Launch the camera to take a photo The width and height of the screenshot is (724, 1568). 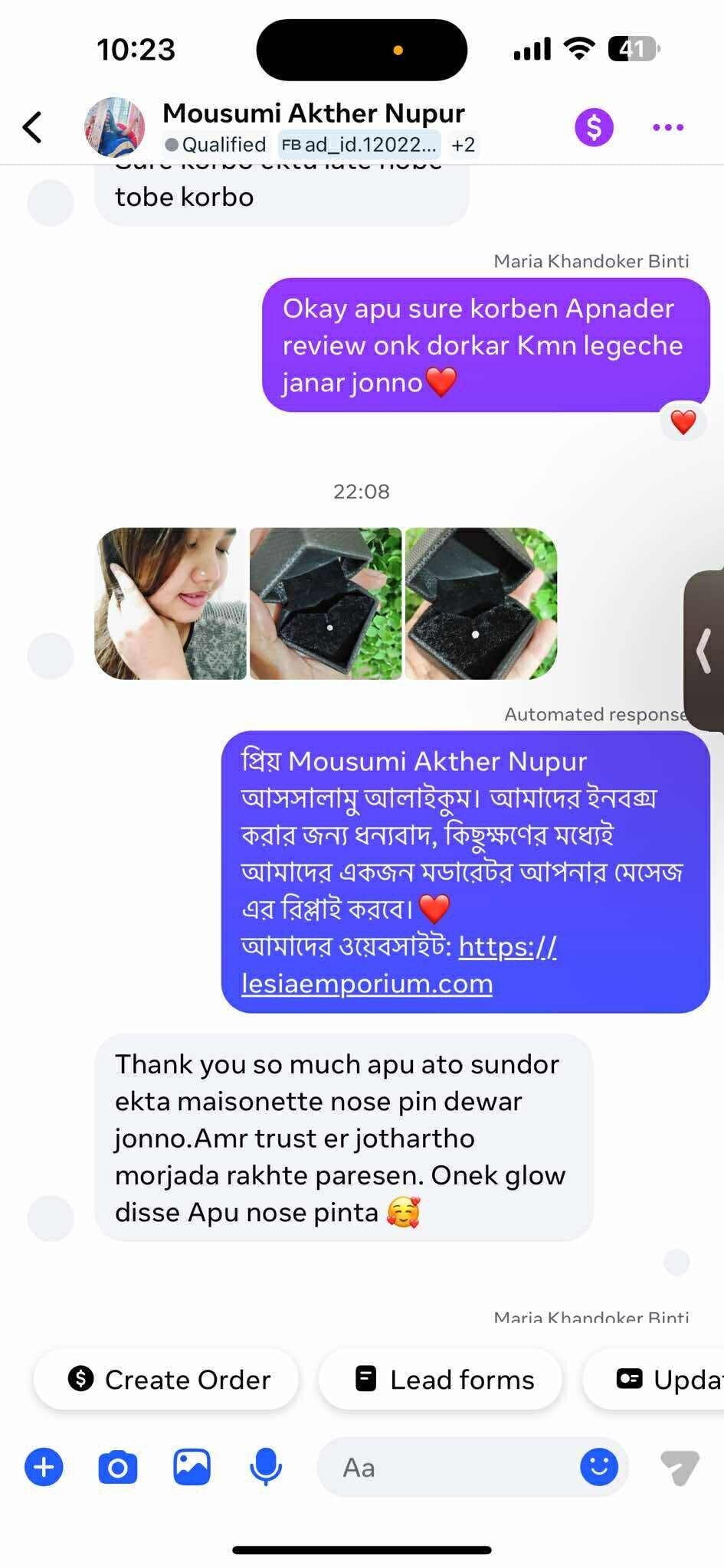[x=117, y=1468]
